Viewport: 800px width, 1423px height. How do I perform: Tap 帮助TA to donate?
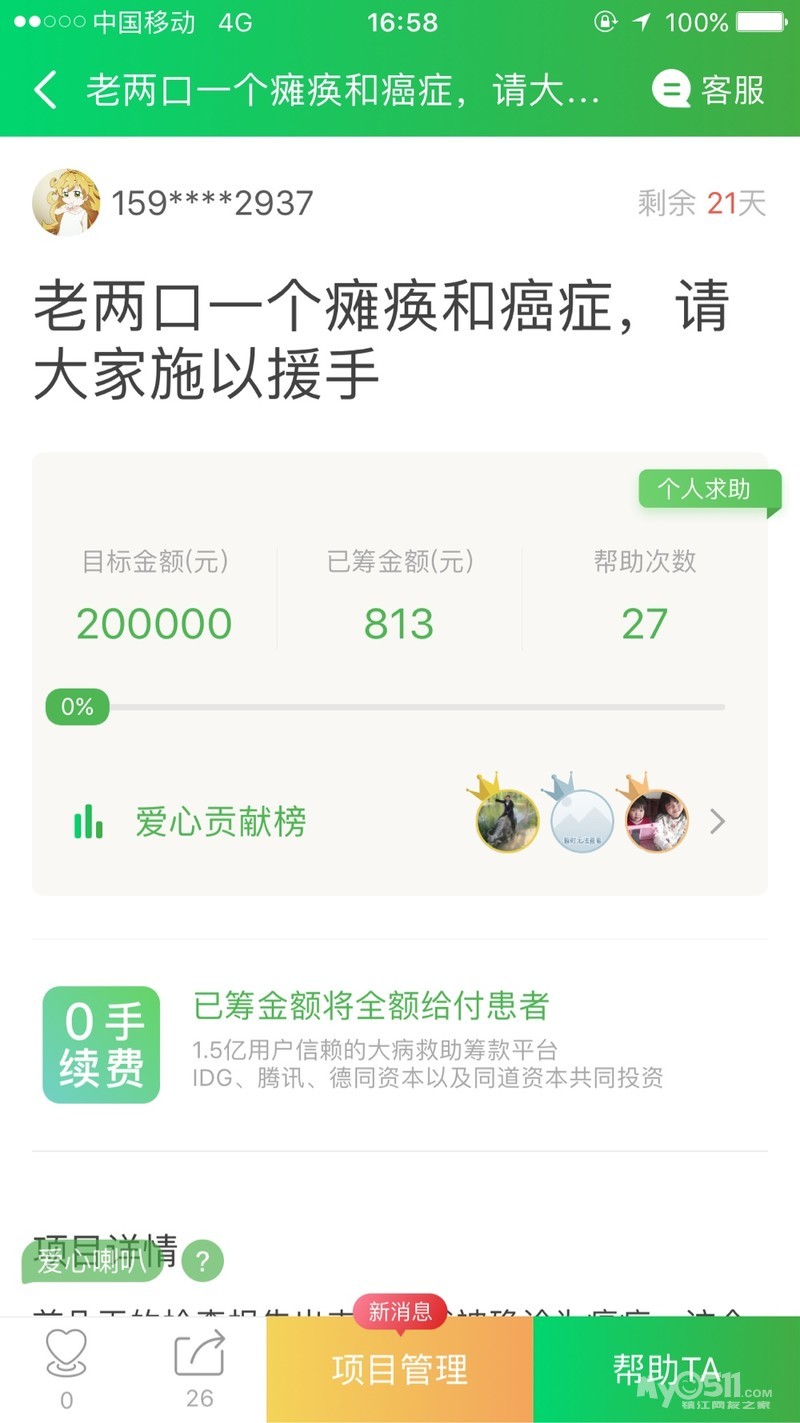[x=666, y=1369]
